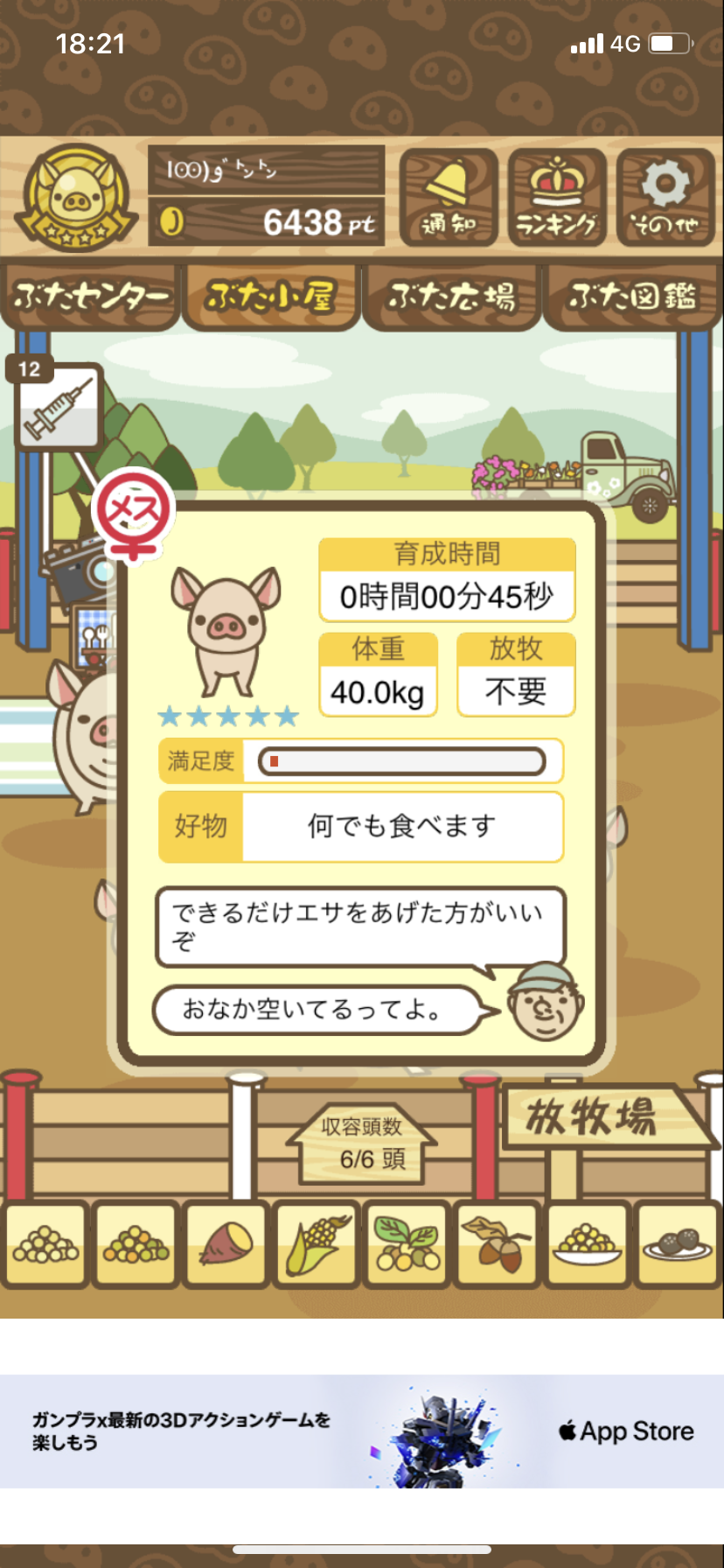Switch to ぶたセンター tab
This screenshot has width=724, height=1568.
coord(91,297)
